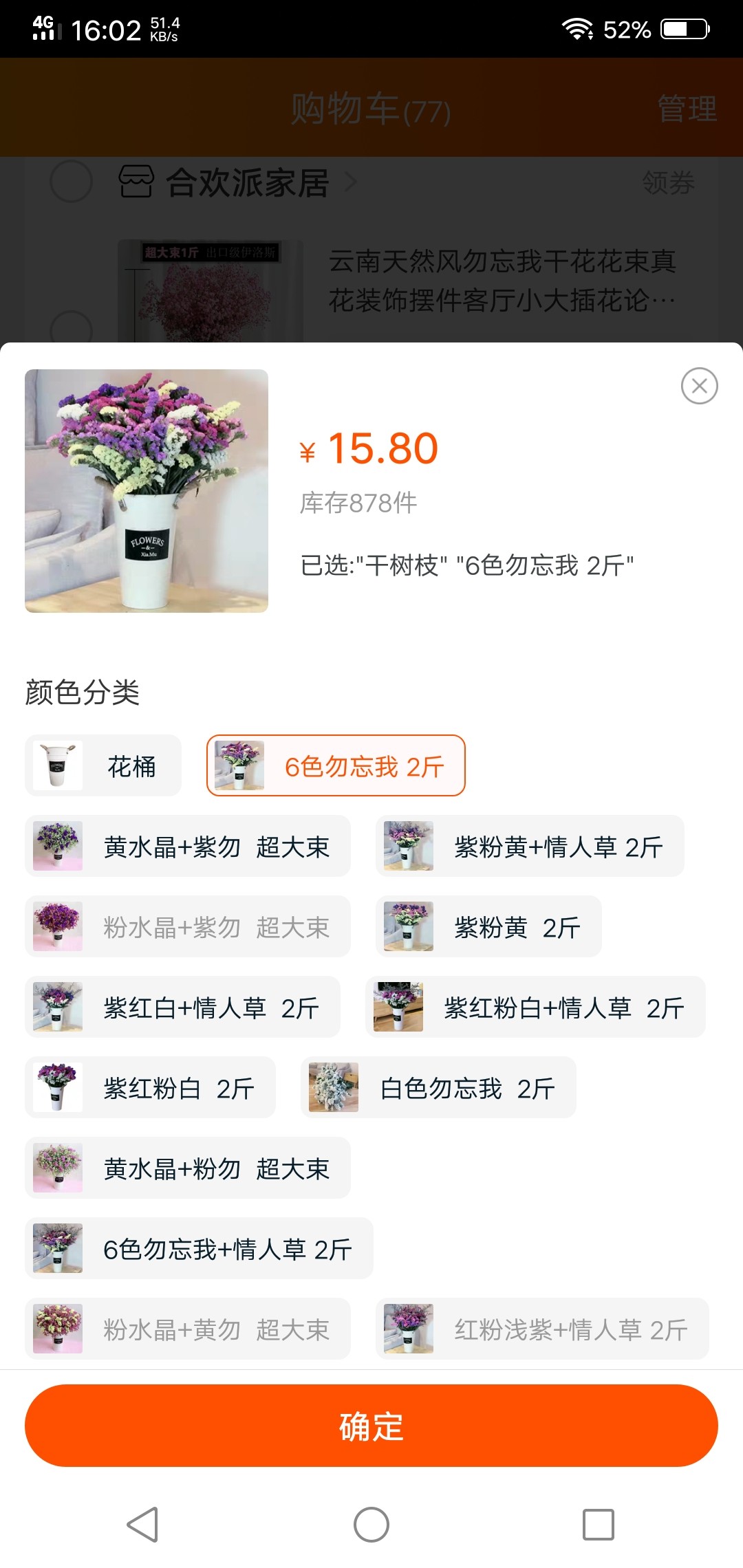Go to the system home screen
This screenshot has height=1568, width=743.
[x=371, y=1525]
